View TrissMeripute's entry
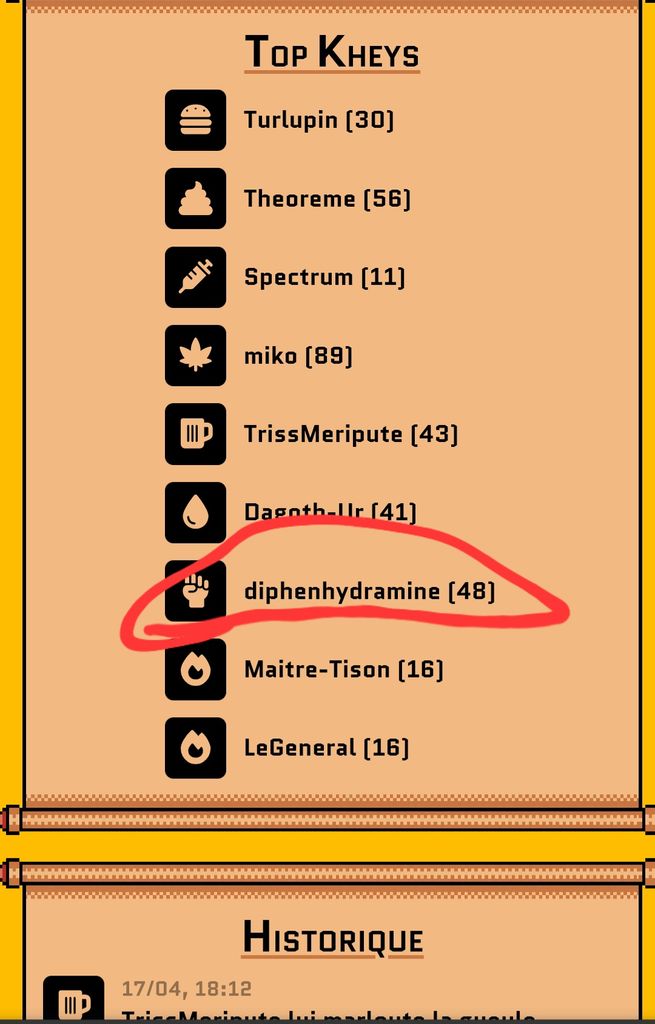 point(350,434)
